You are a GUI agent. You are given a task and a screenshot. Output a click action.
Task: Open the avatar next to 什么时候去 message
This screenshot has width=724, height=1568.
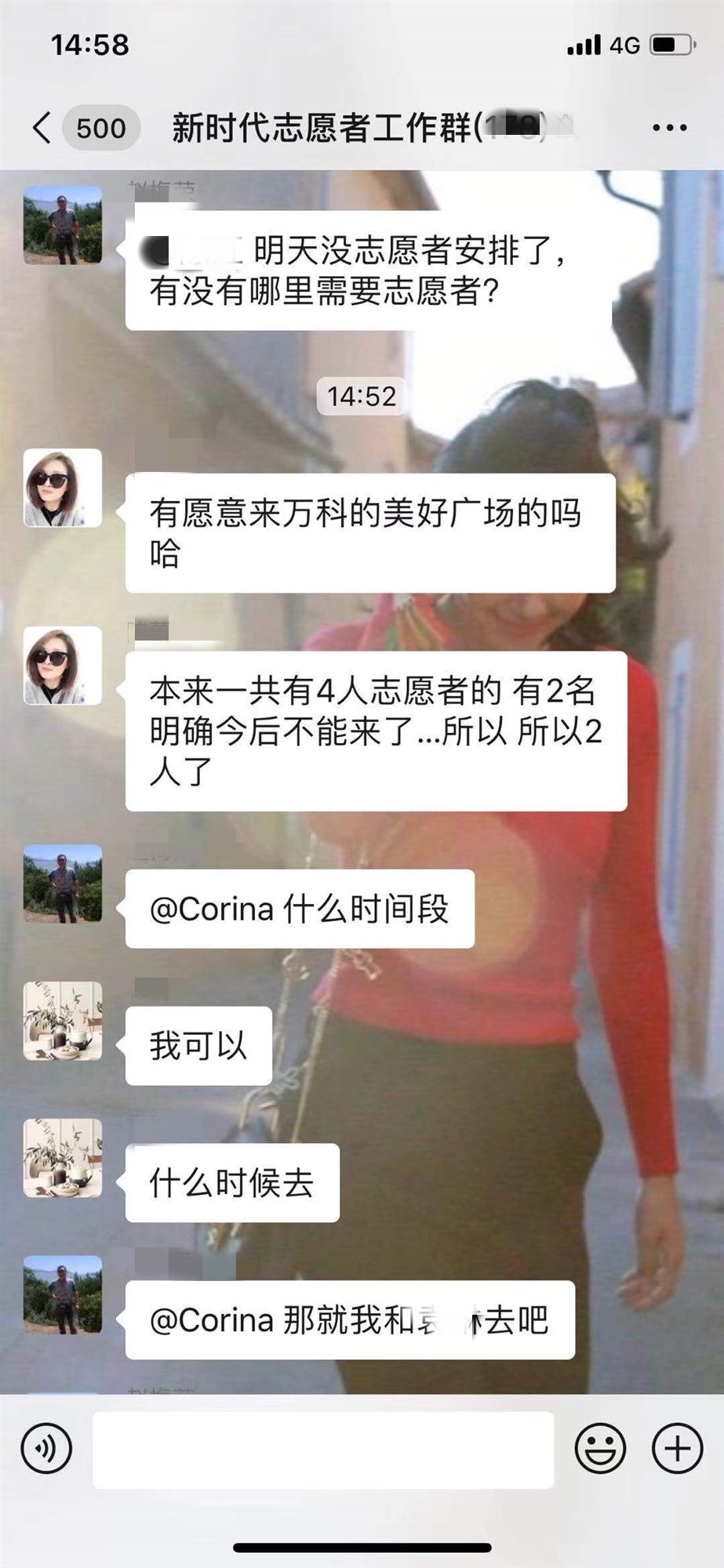pos(63,1158)
